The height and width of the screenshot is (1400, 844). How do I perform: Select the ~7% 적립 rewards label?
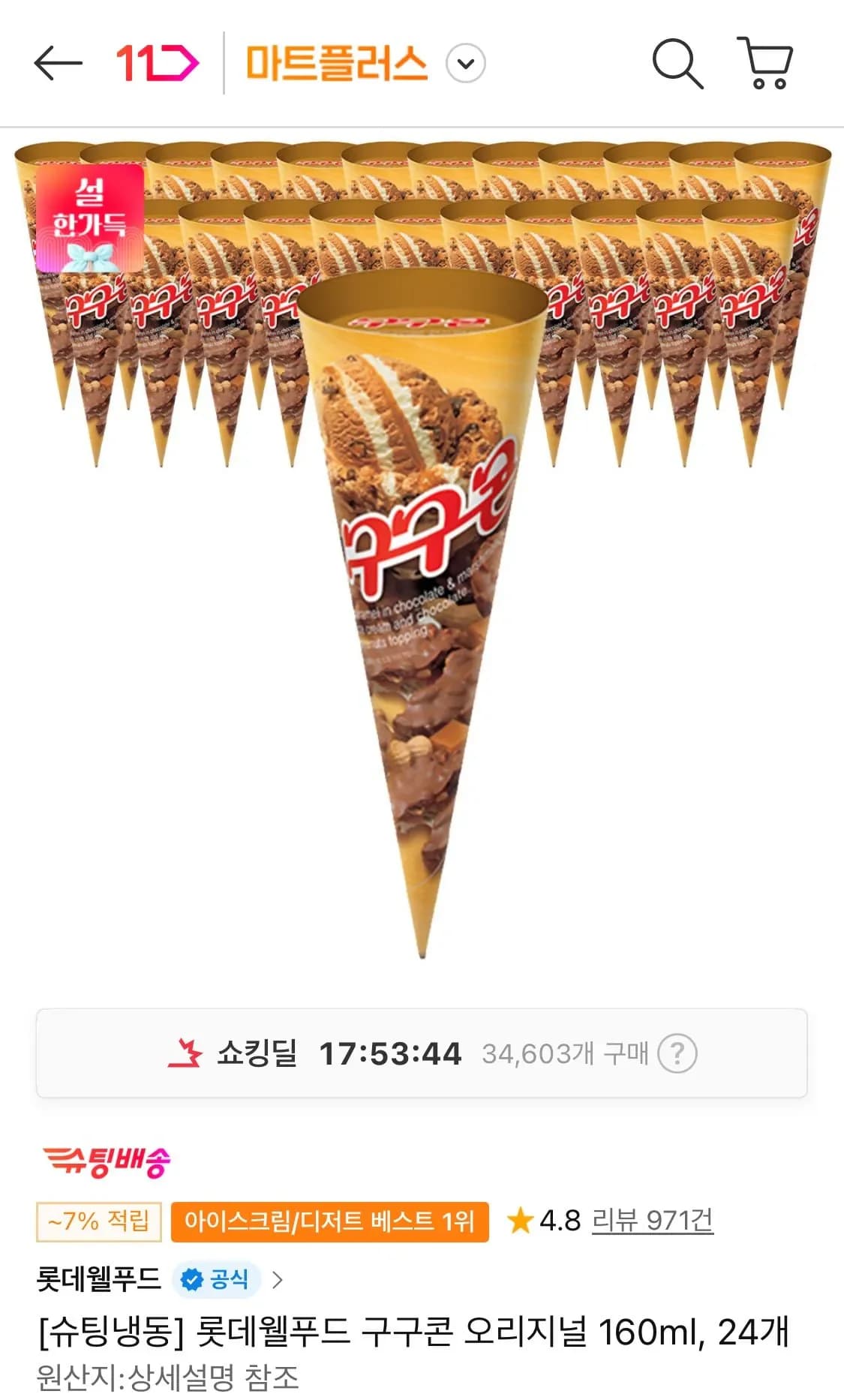[x=98, y=1217]
